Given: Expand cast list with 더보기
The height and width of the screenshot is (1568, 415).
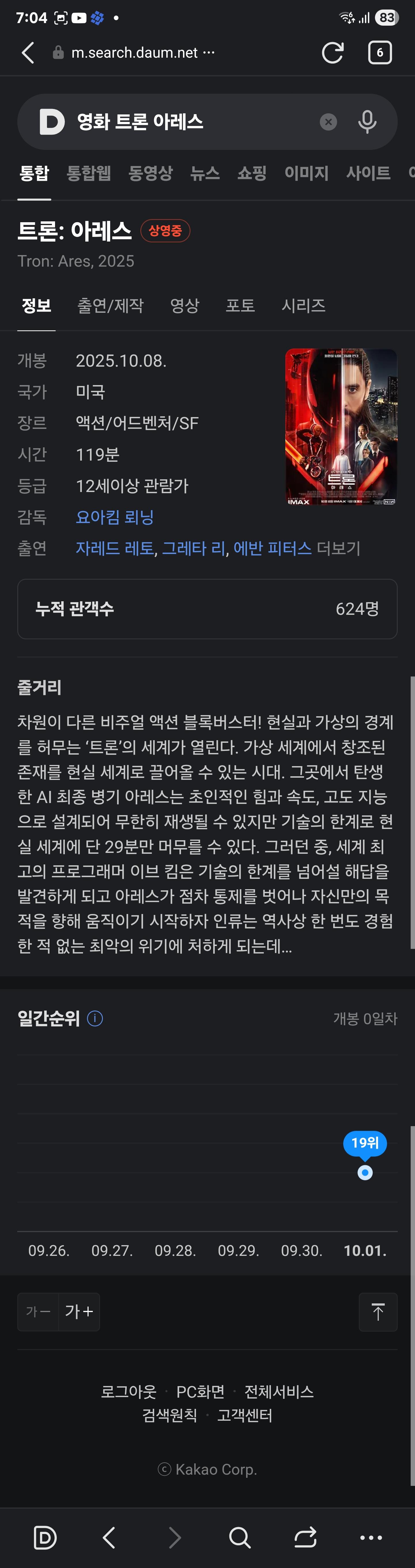Looking at the screenshot, I should click(x=338, y=549).
